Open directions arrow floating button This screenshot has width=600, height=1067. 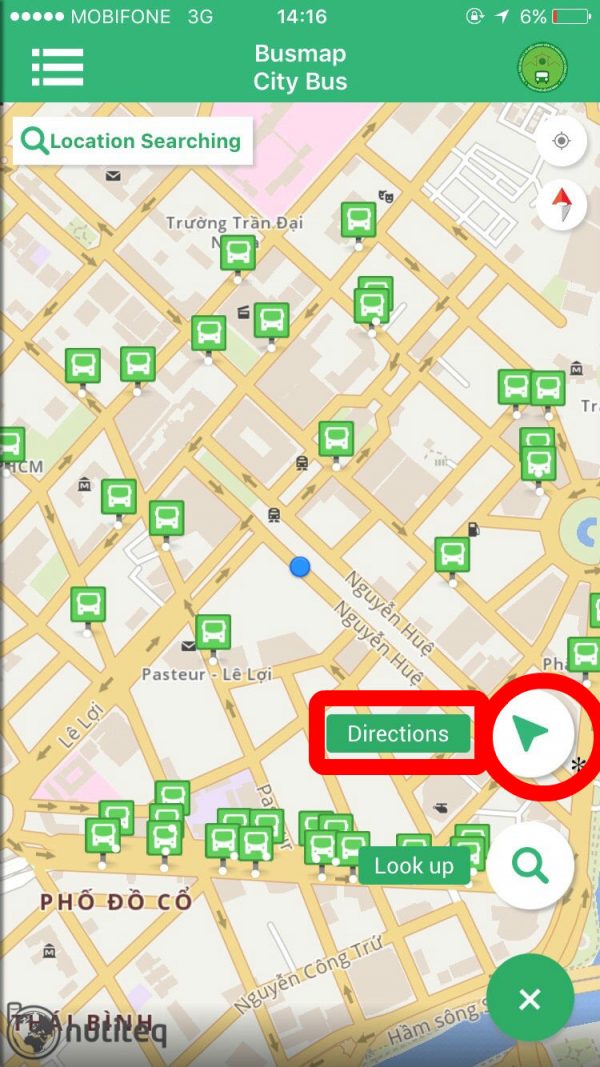pyautogui.click(x=533, y=734)
